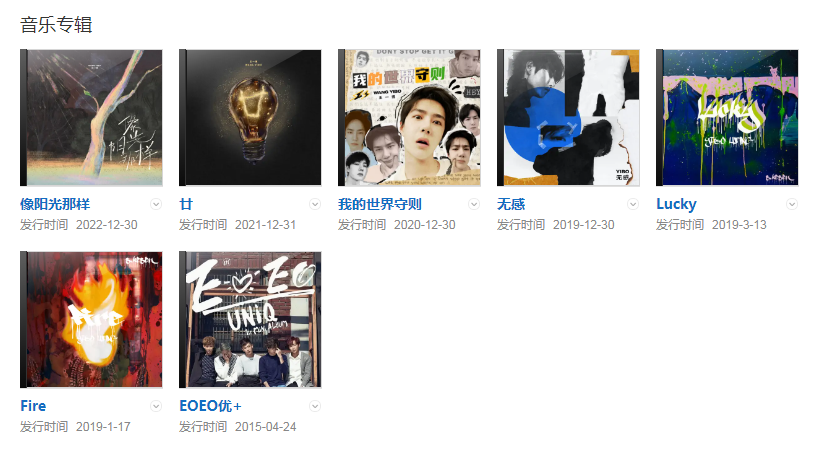Tap the 无感 title link
This screenshot has width=818, height=462.
pos(511,204)
